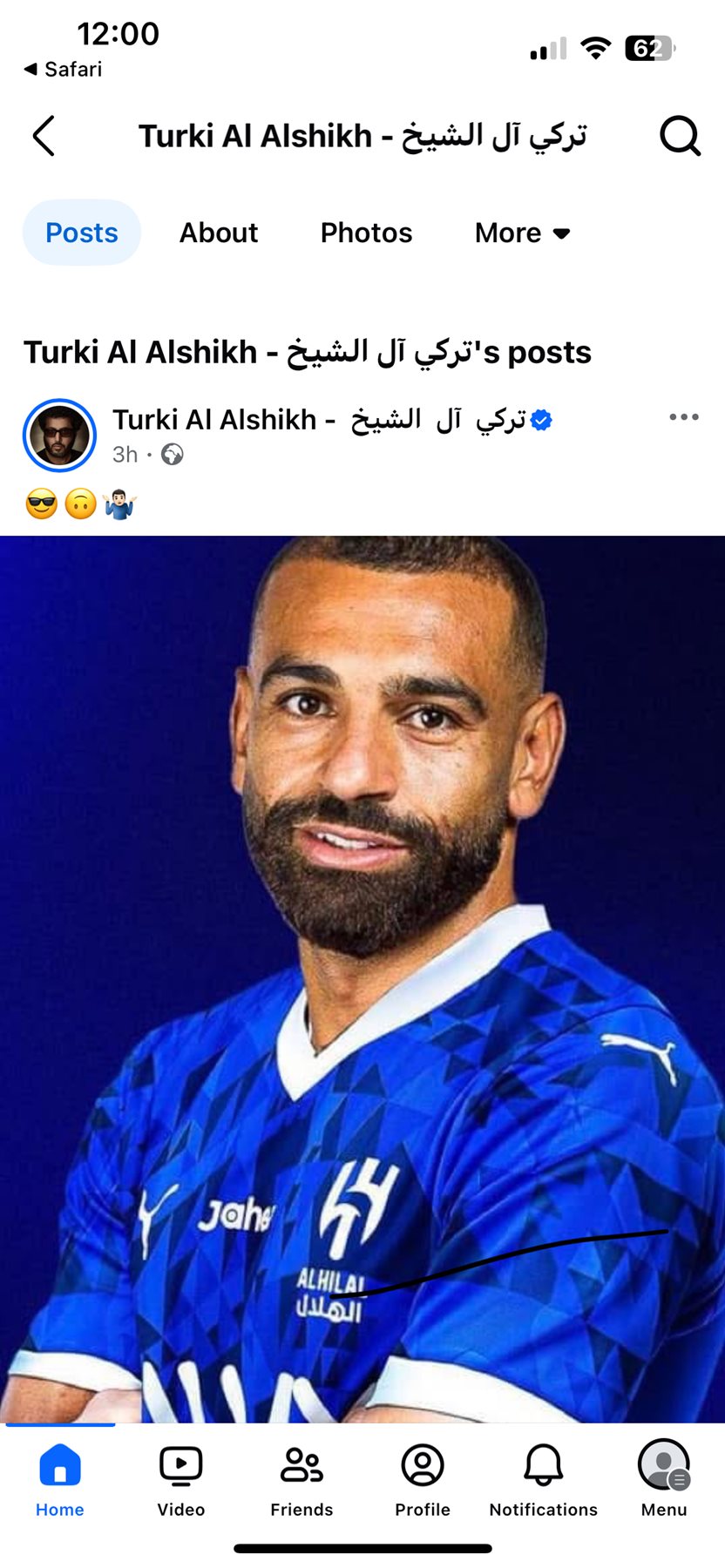
Task: Return to Safari via the status bar link
Action: coord(63,69)
